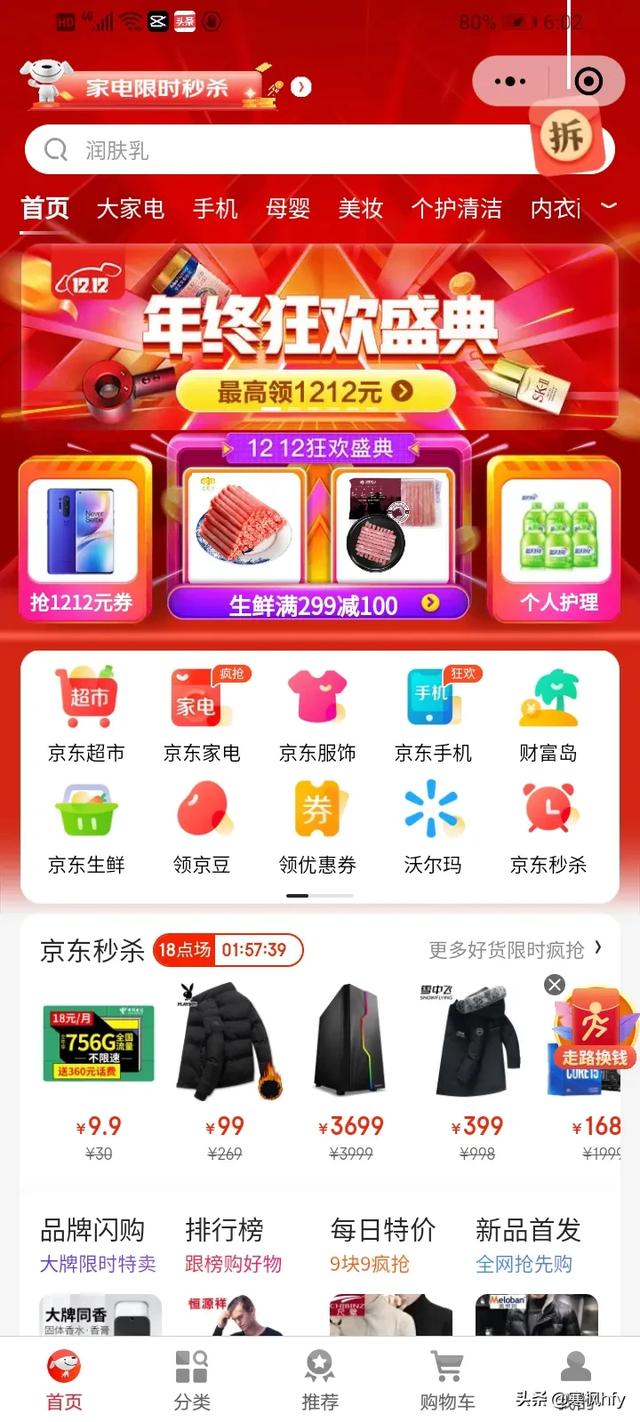This screenshot has height=1422, width=640.
Task: Open 京东家电 shortcut
Action: (x=202, y=714)
